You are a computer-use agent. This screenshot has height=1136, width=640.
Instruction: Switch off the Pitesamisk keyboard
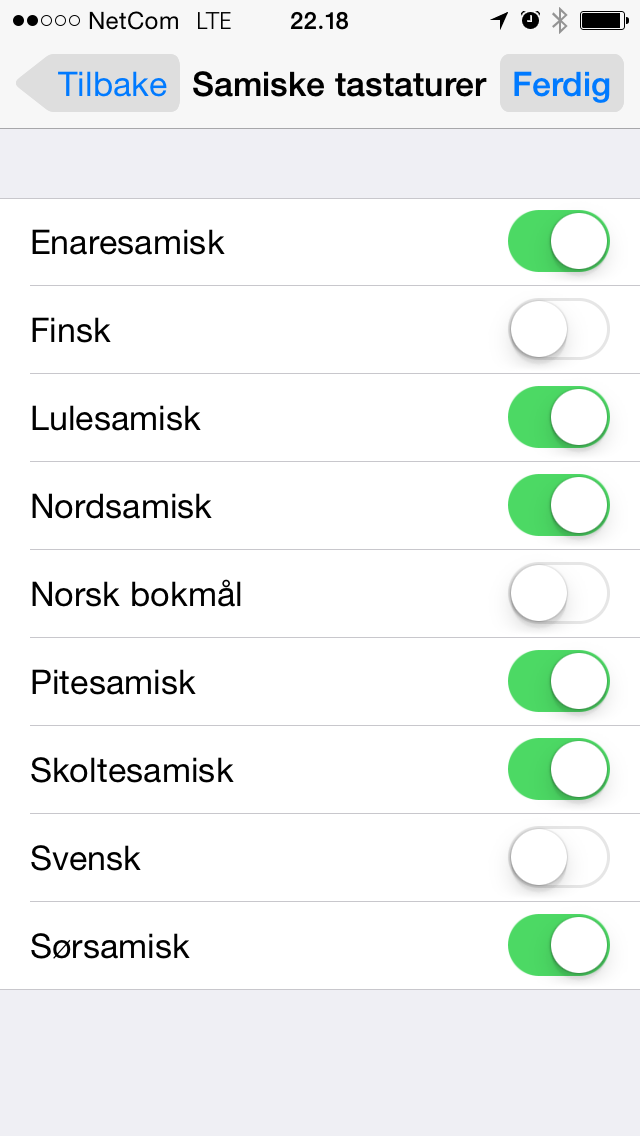pyautogui.click(x=559, y=681)
